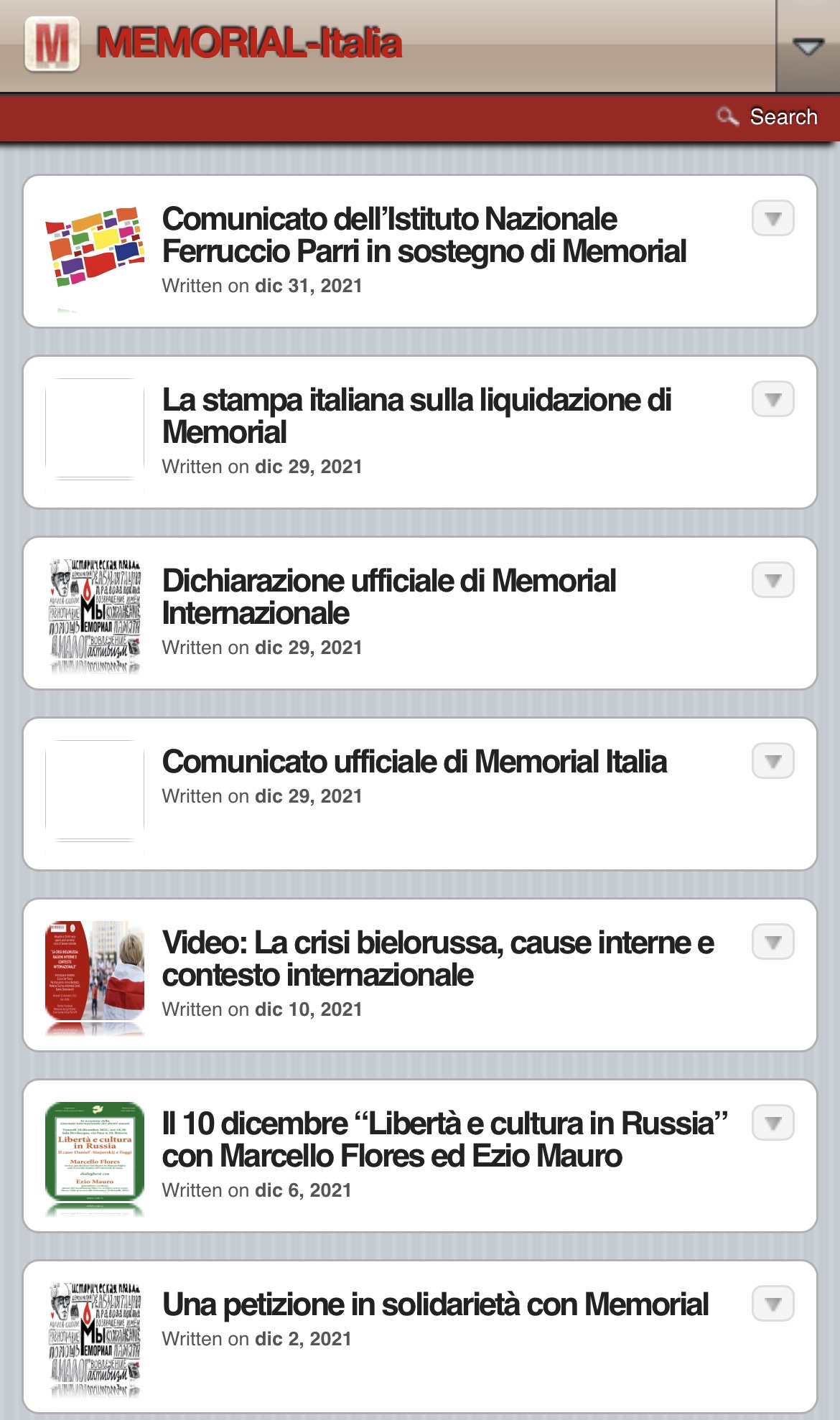840x1420 pixels.
Task: Tap the MEMORIAL-Italia site title
Action: (248, 43)
